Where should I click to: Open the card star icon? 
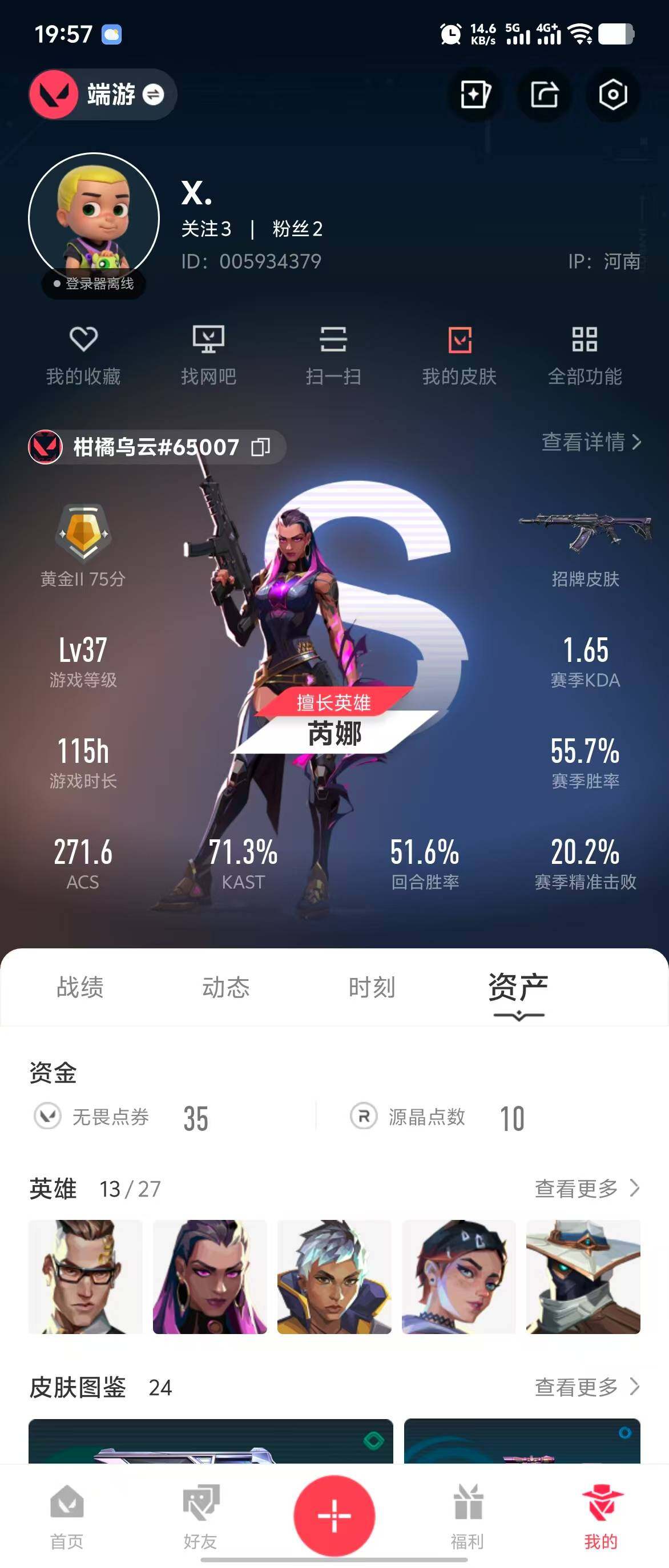475,94
